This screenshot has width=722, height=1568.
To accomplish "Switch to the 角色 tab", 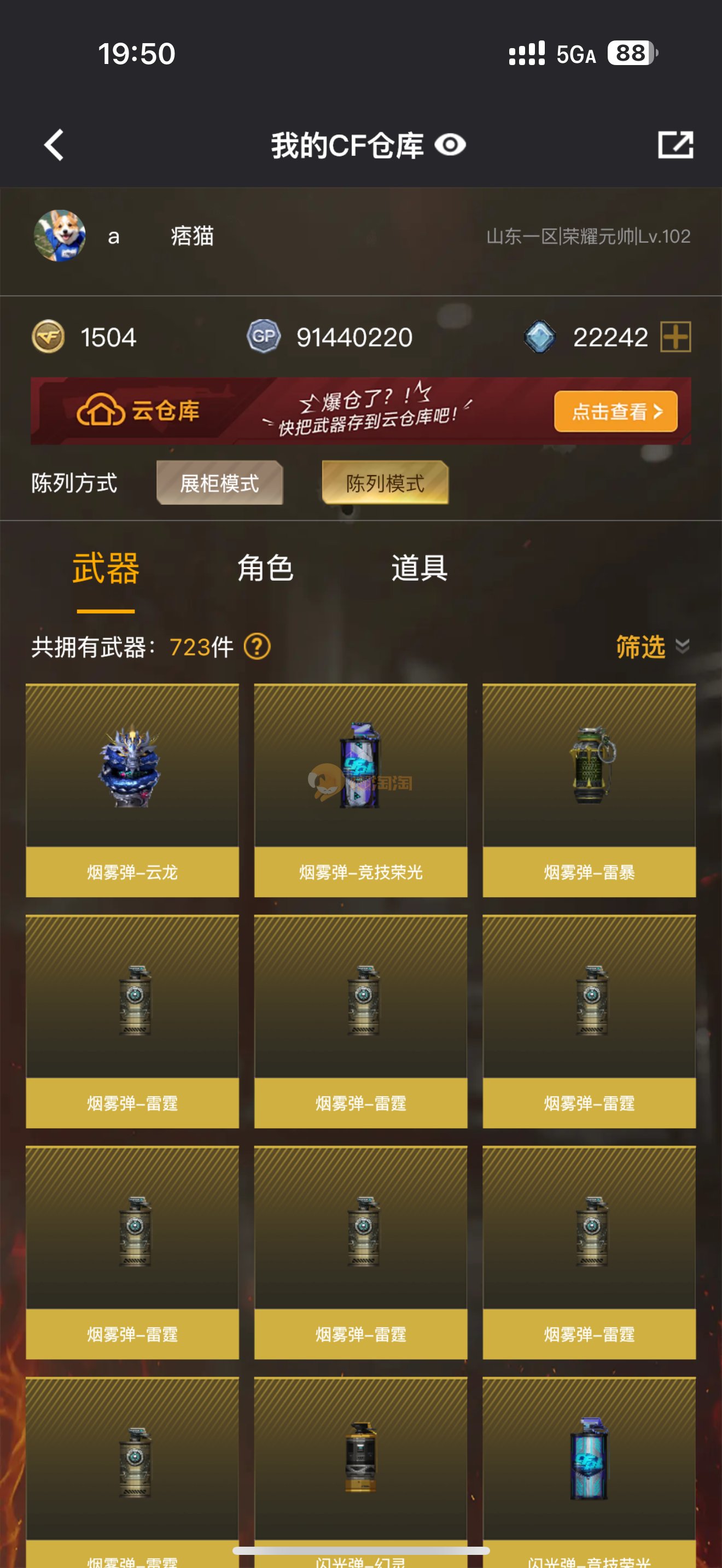I will click(x=265, y=569).
